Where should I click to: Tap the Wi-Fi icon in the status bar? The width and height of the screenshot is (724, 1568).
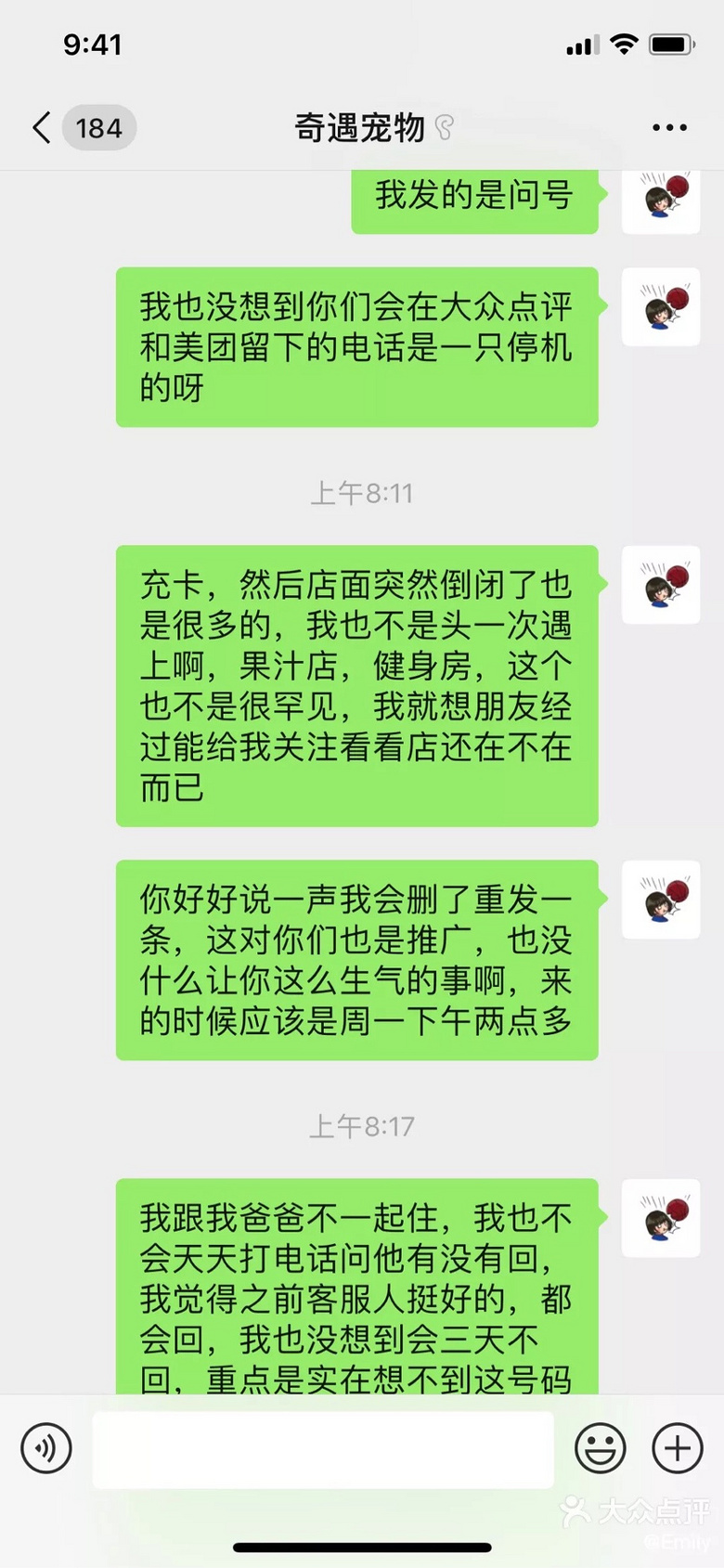pos(626,42)
